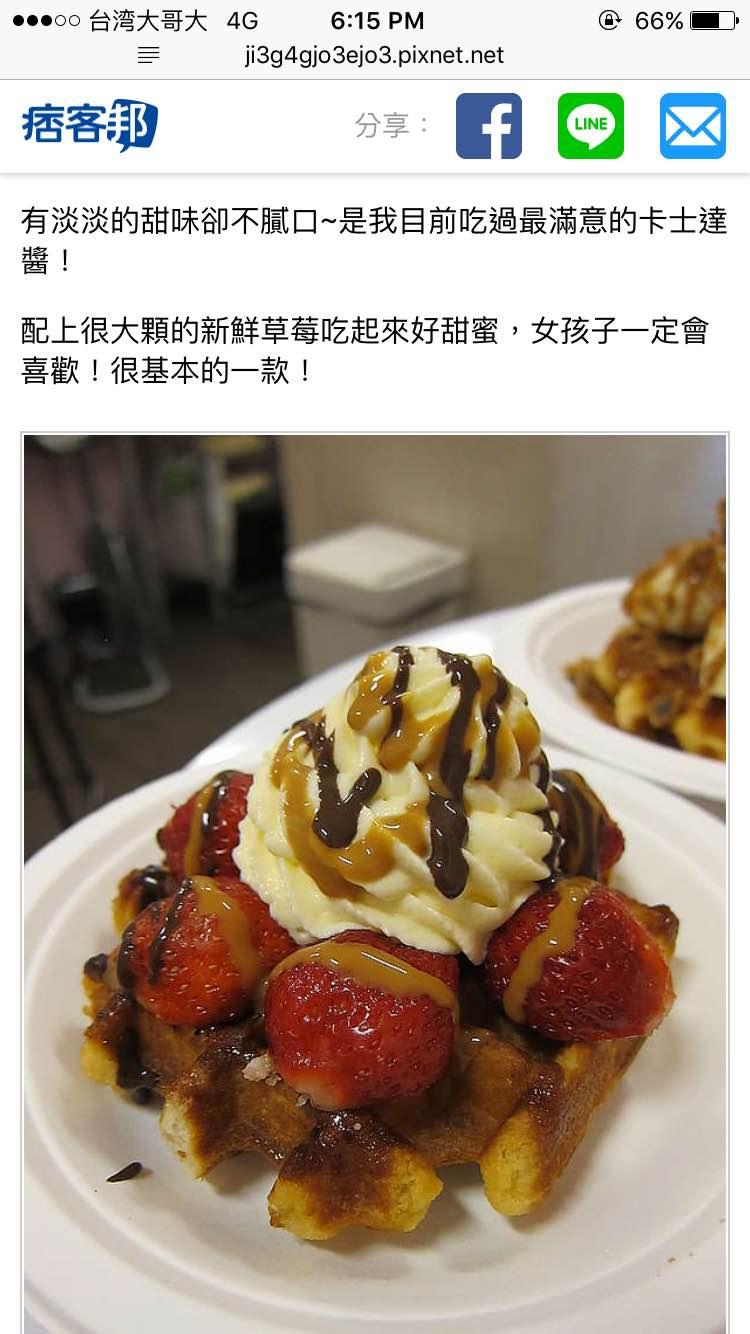Share this post by email
This screenshot has height=1334, width=750.
693,126
